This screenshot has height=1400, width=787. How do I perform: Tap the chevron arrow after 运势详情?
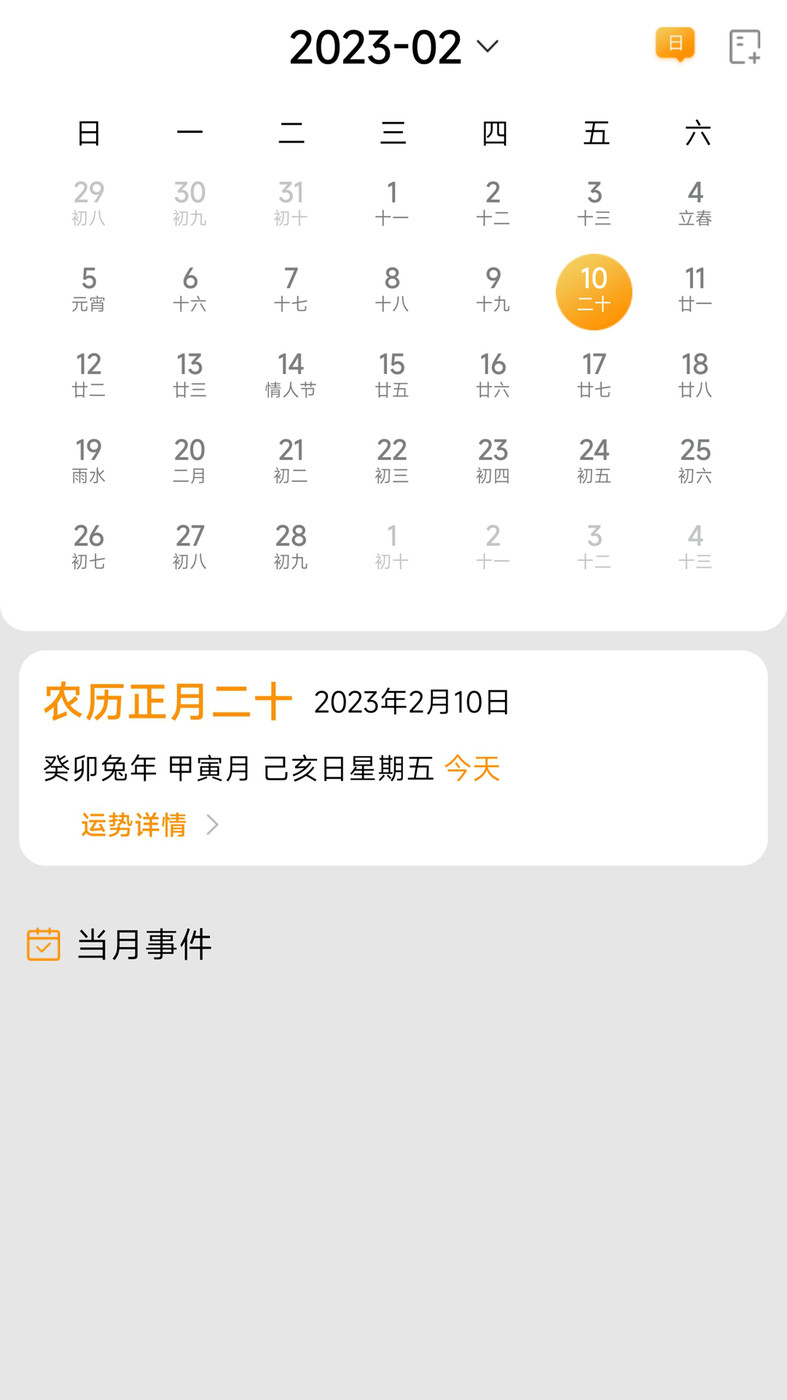[x=211, y=825]
